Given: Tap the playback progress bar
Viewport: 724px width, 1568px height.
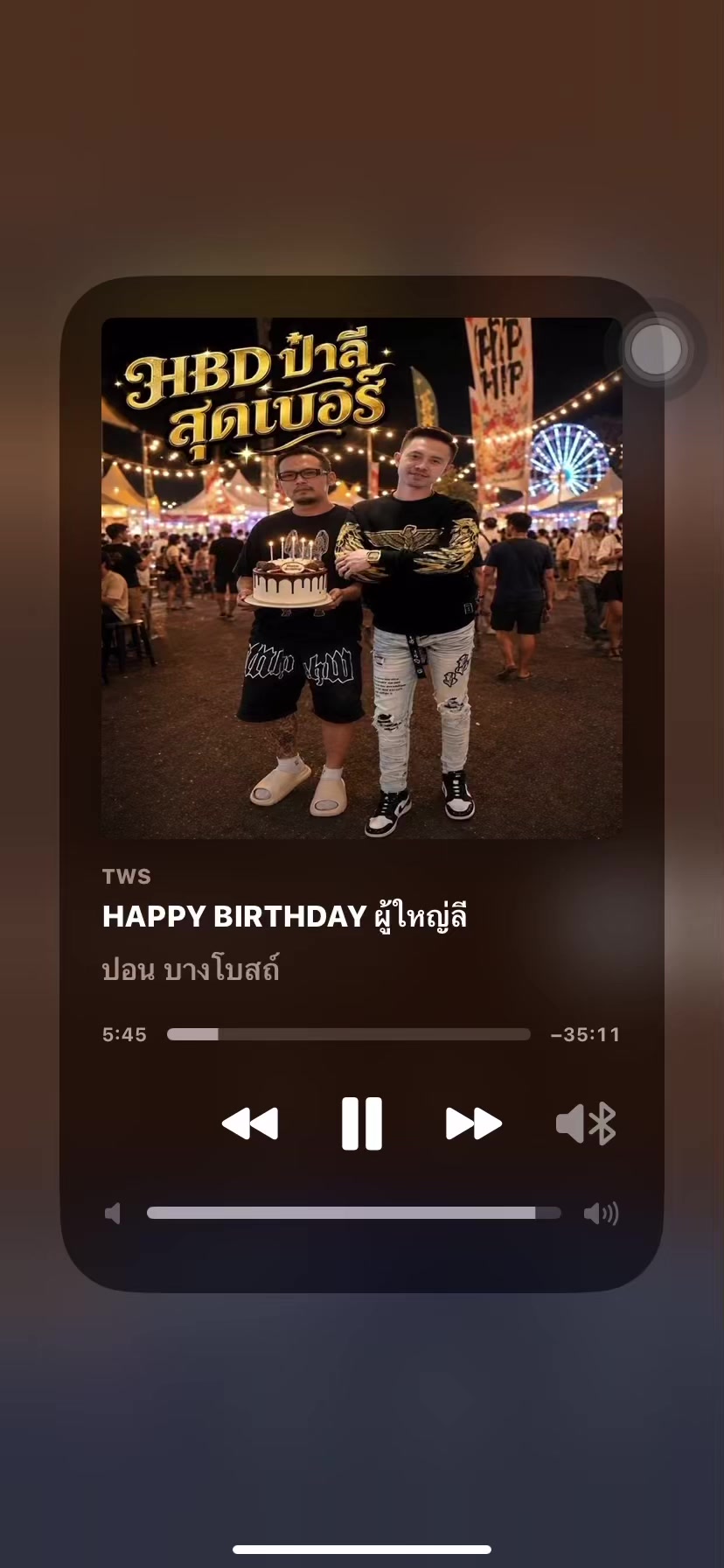Looking at the screenshot, I should pos(349,1034).
